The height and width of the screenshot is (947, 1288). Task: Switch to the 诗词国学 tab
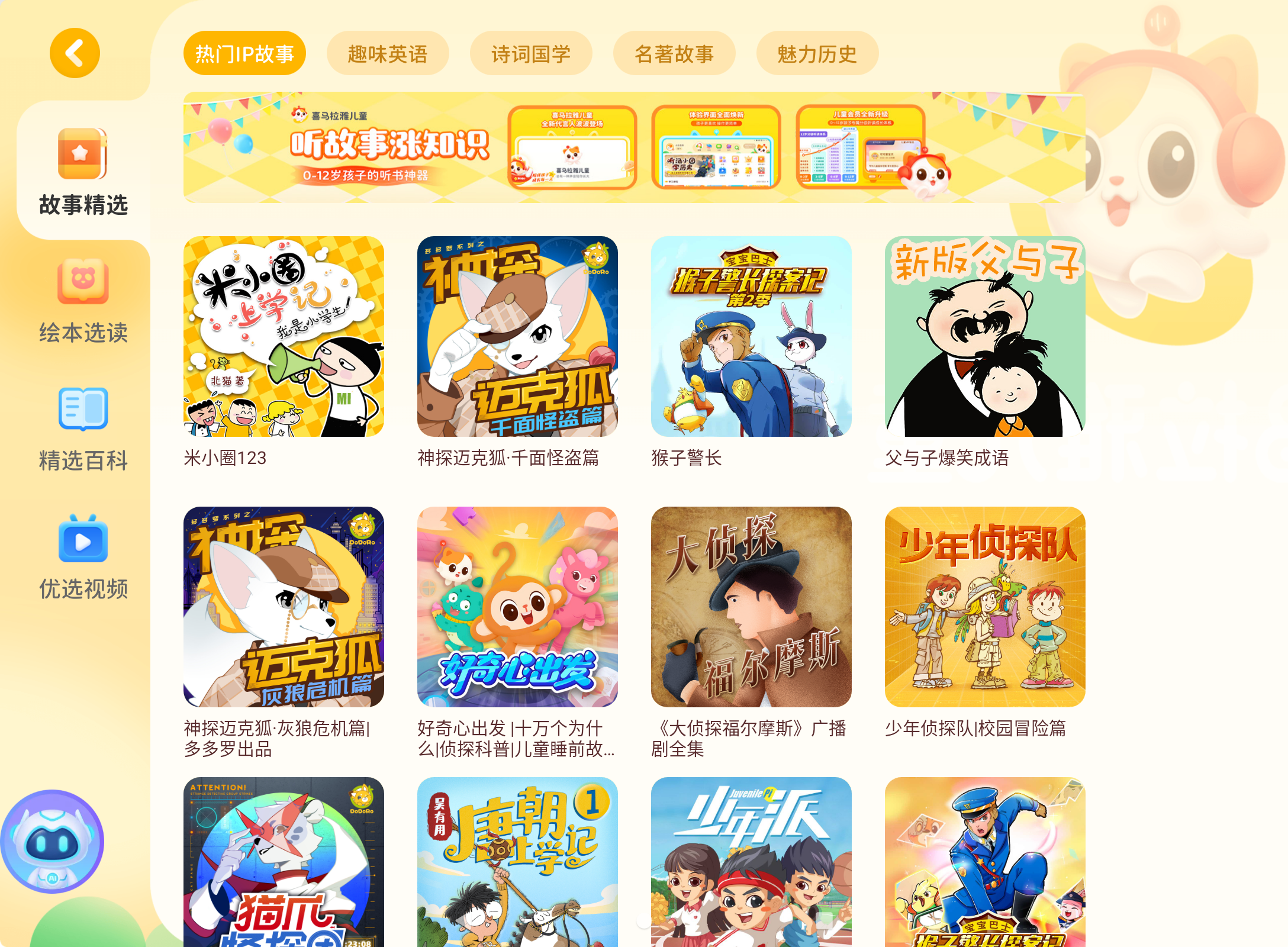pos(530,54)
